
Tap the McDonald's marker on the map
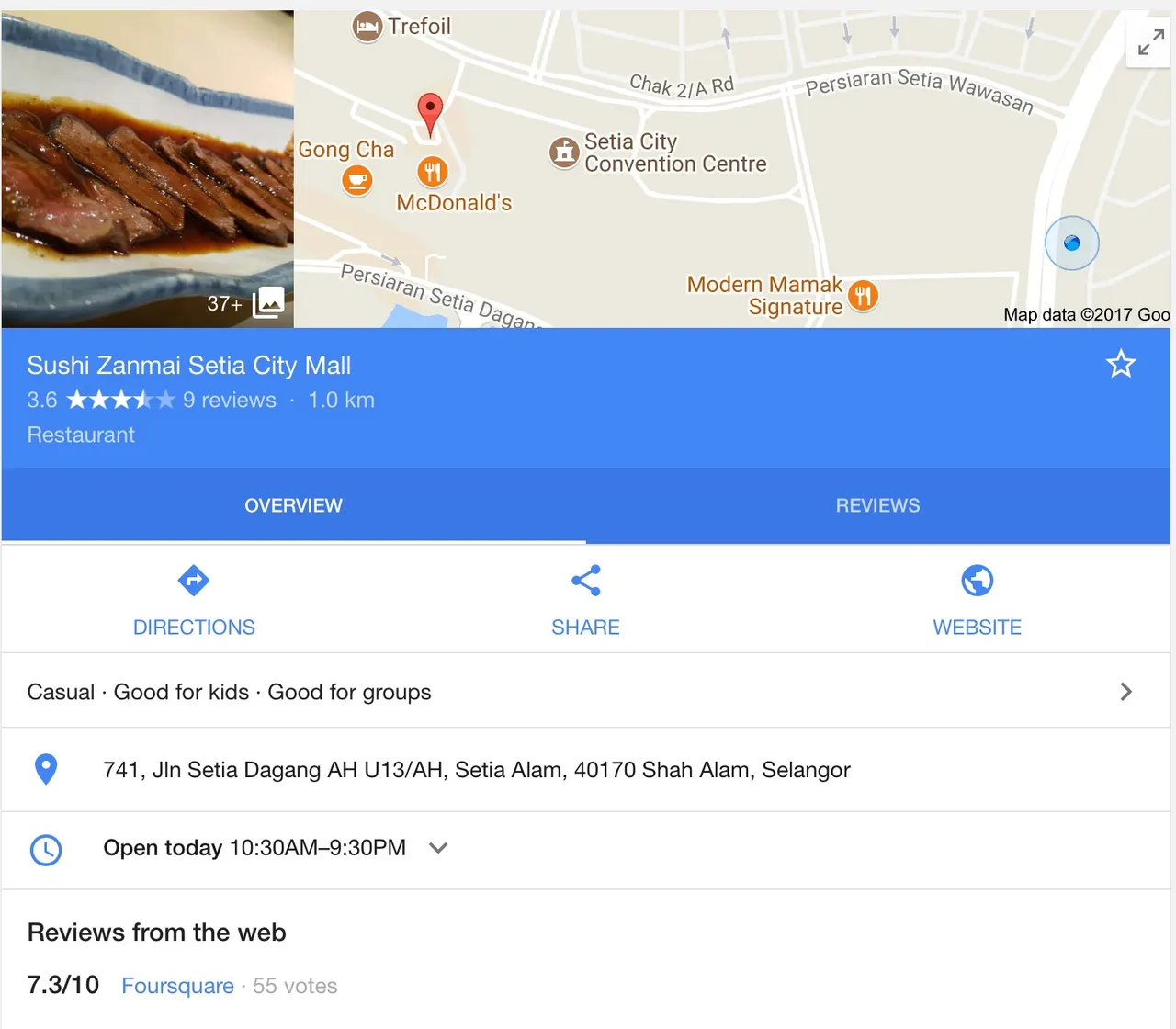[433, 171]
